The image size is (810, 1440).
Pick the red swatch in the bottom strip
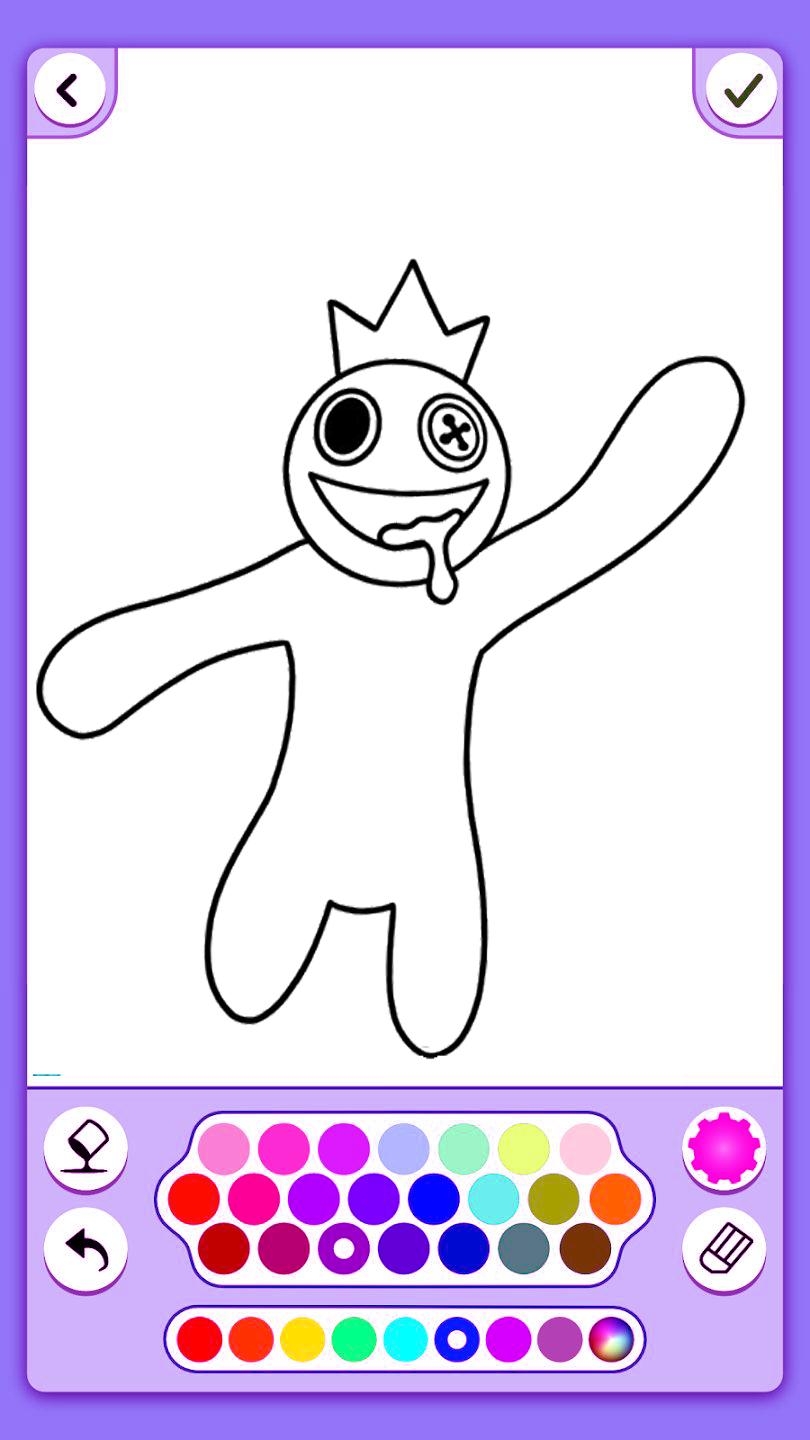point(199,1340)
